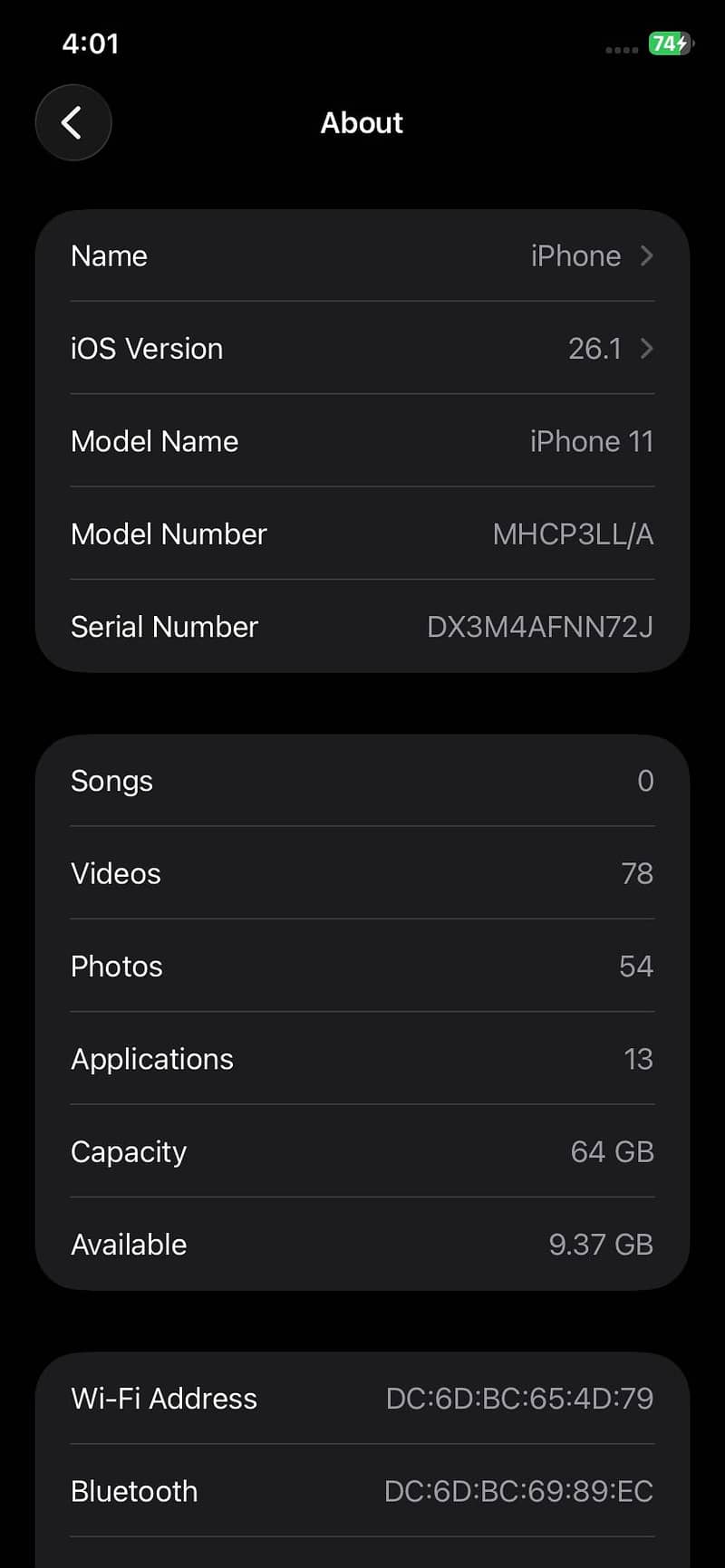Screen dimensions: 725x1568
Task: Select the Wi-Fi Address row
Action: (362, 1399)
